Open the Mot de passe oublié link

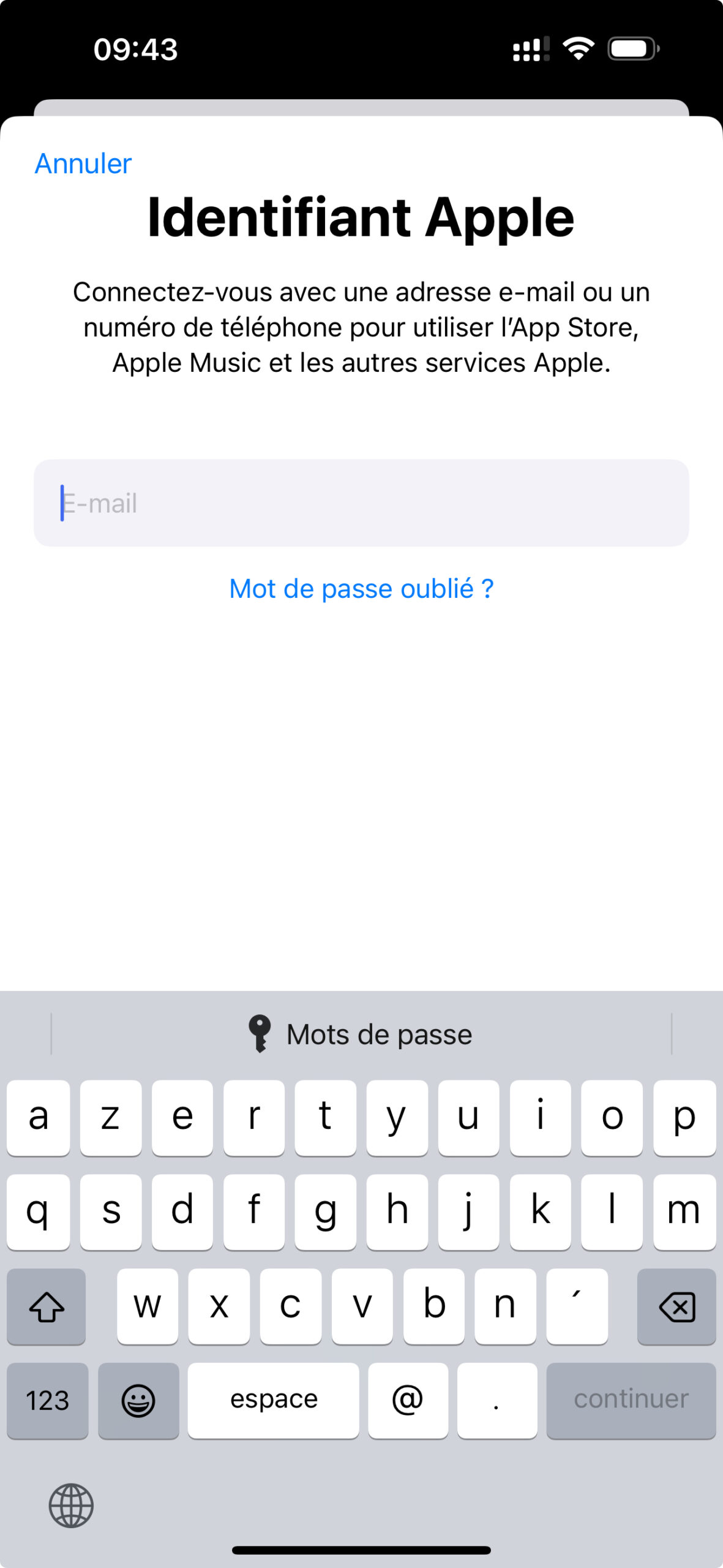coord(361,589)
